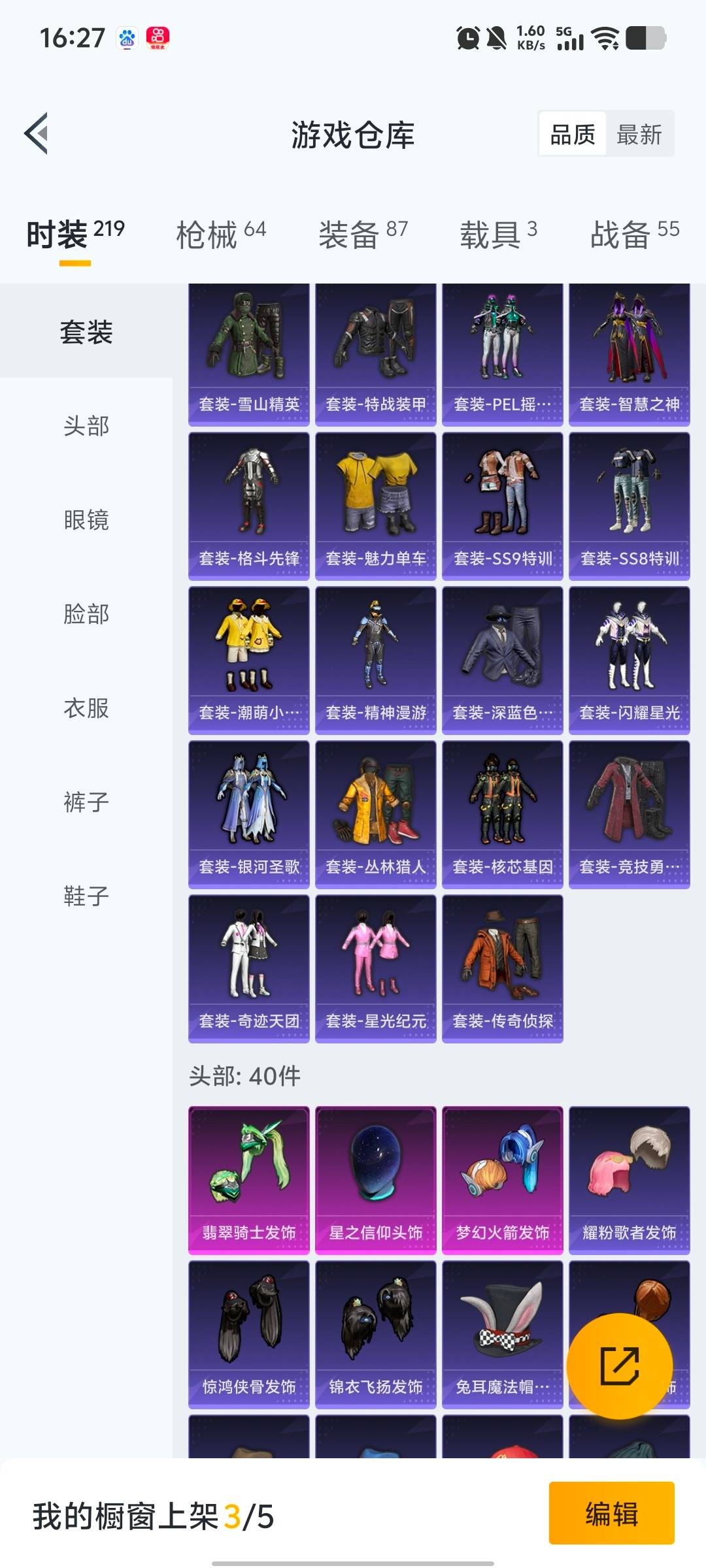Open the 鞋子 category in the sidebar
The image size is (706, 1568).
pyautogui.click(x=86, y=896)
